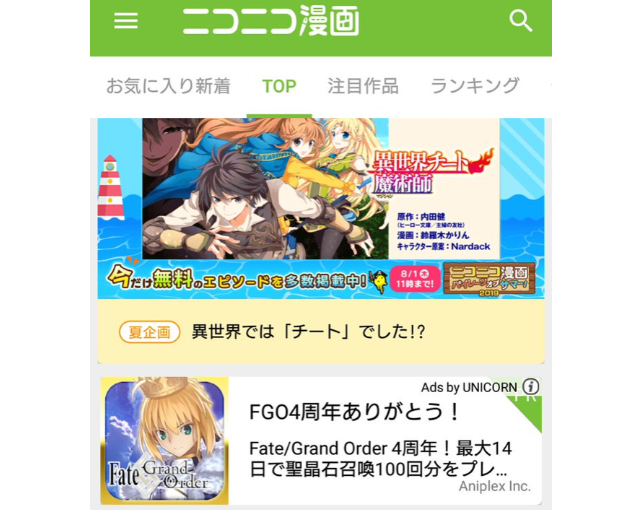Open the search icon
640x510 pixels.
coord(521,21)
